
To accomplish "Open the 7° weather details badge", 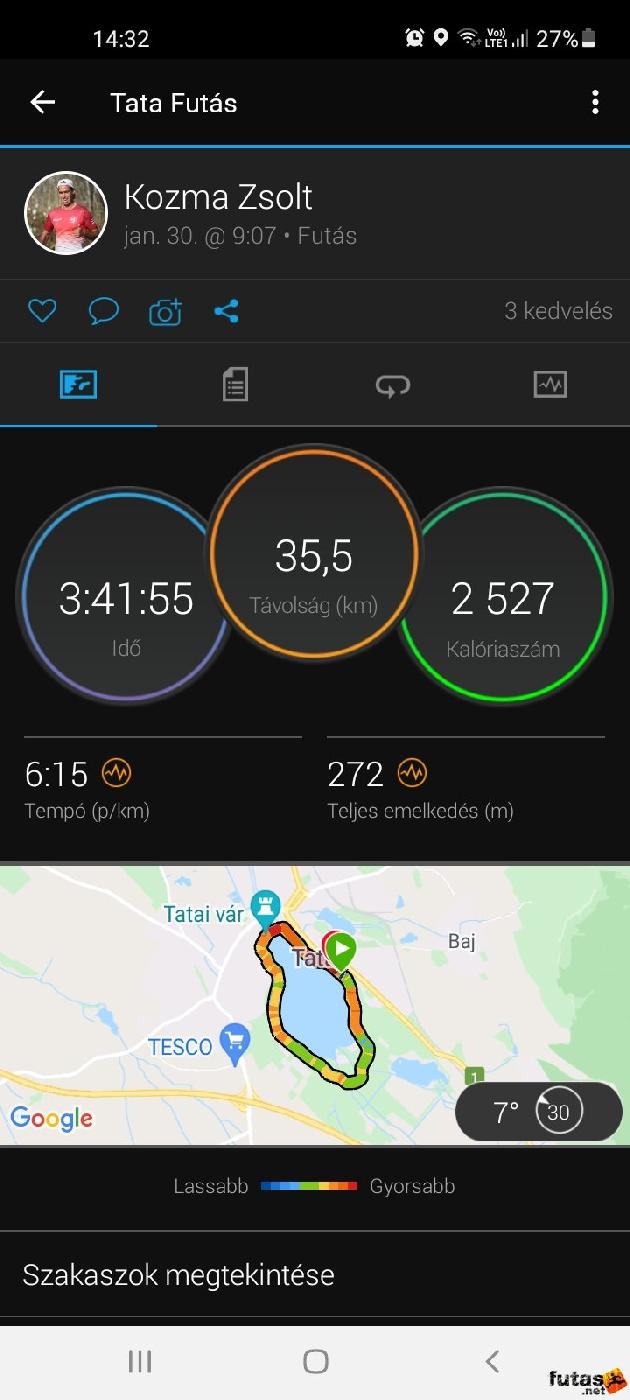I will pyautogui.click(x=537, y=1112).
